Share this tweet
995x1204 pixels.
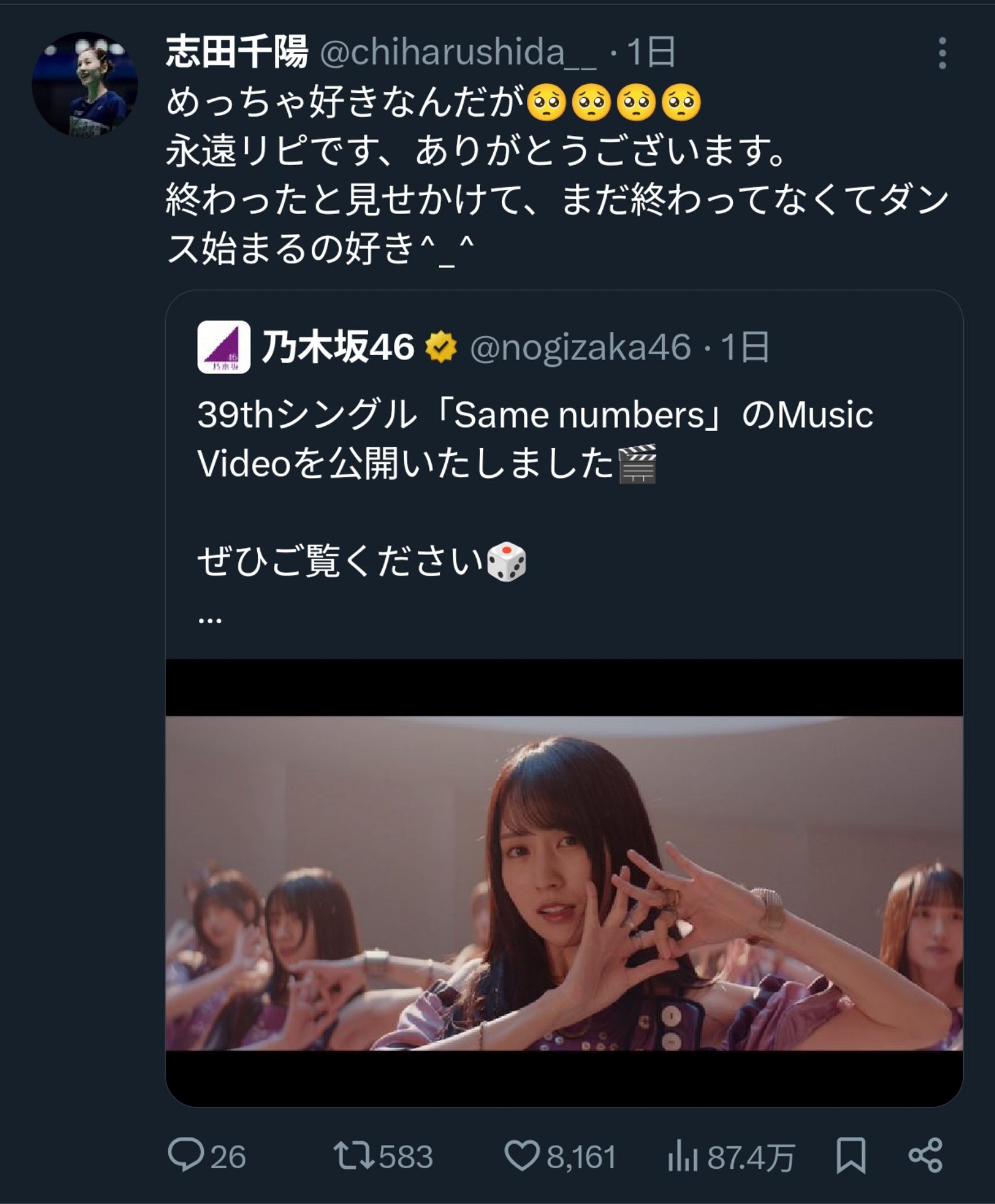[925, 1155]
